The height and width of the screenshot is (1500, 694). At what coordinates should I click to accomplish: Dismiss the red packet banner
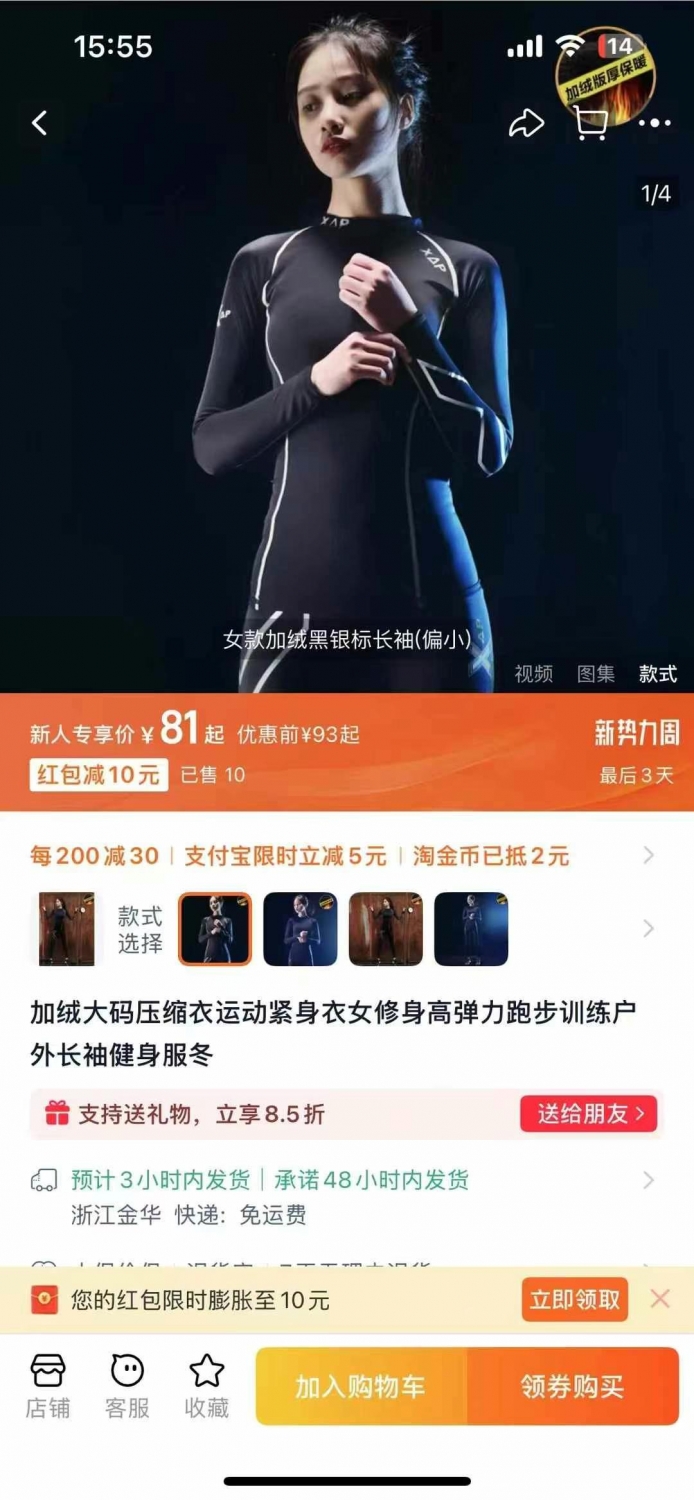tap(660, 1300)
